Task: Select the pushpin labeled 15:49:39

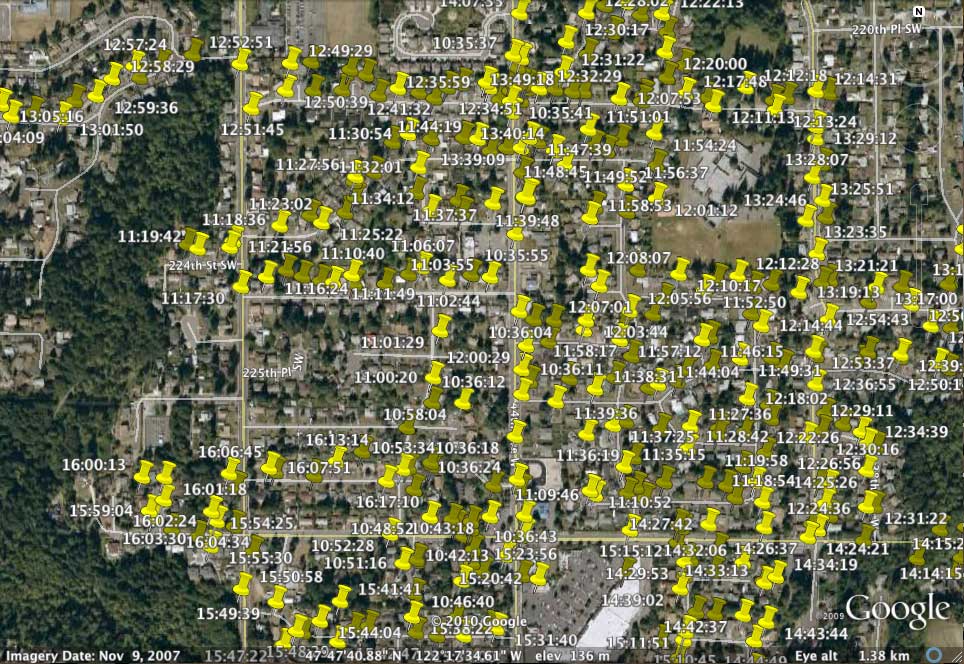Action: pyautogui.click(x=244, y=583)
